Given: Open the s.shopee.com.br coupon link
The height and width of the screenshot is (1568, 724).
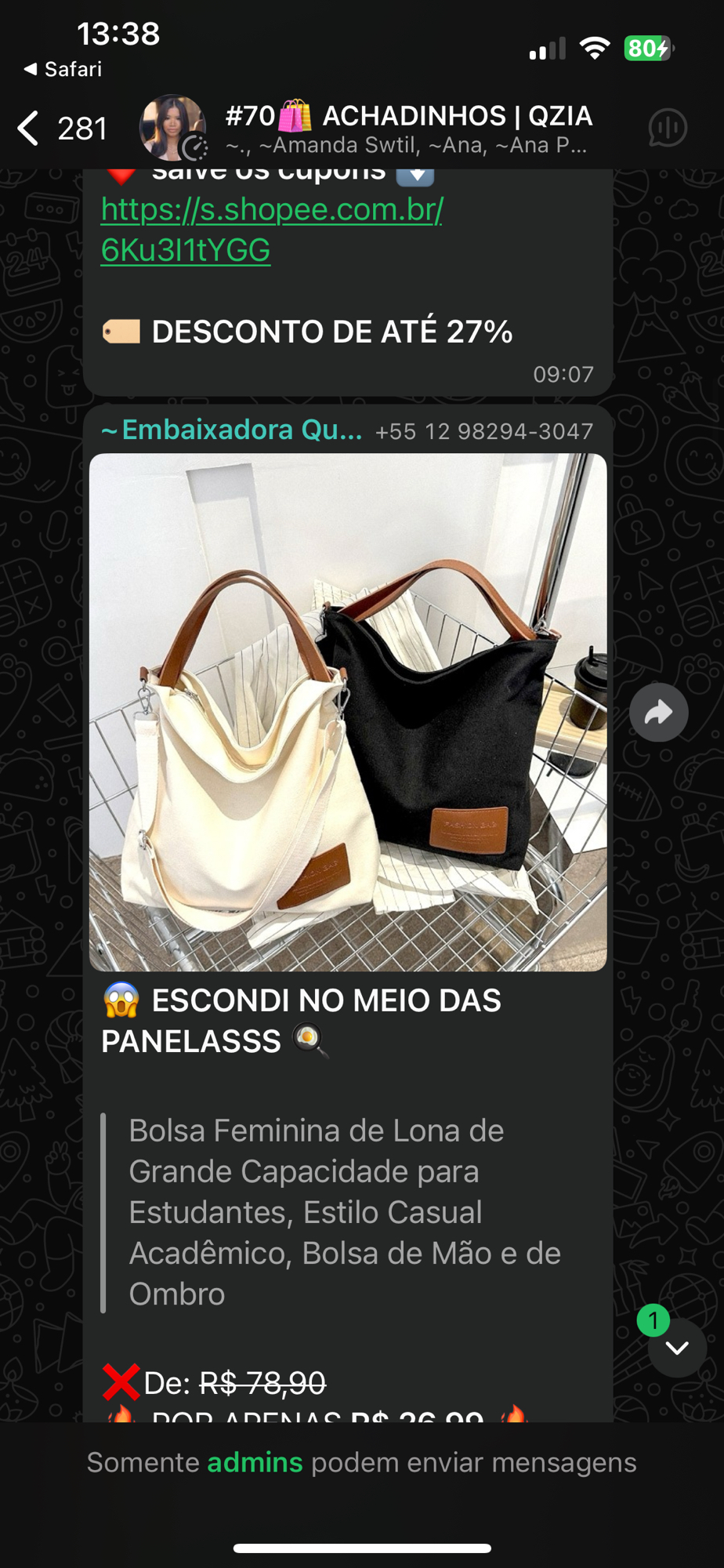Looking at the screenshot, I should coord(271,230).
